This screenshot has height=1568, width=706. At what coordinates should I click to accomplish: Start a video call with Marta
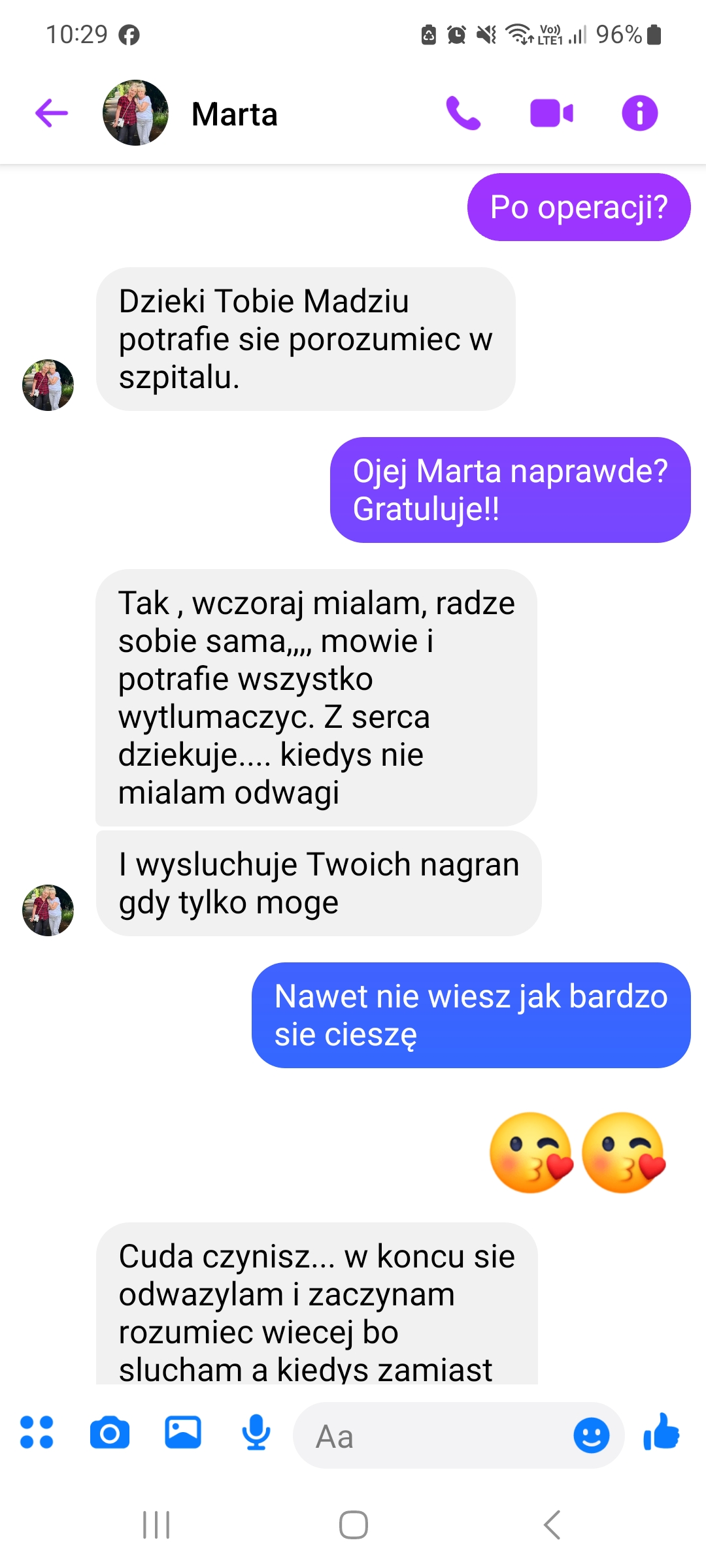click(552, 113)
